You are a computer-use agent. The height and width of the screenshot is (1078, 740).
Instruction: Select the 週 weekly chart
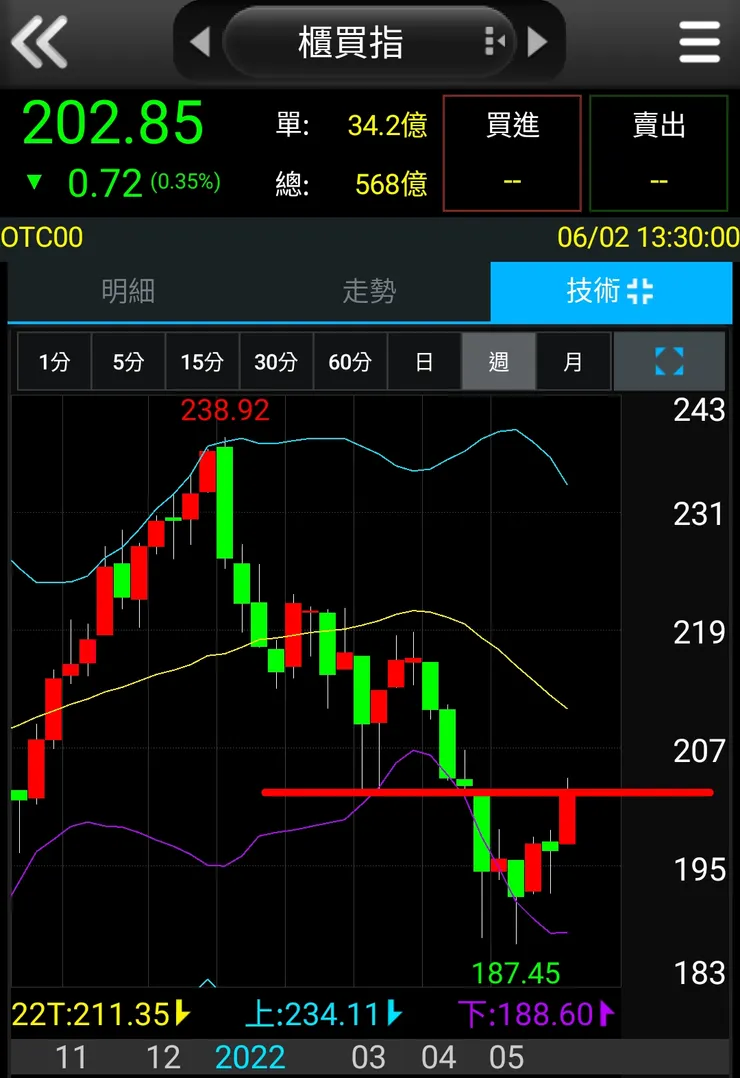click(x=499, y=361)
